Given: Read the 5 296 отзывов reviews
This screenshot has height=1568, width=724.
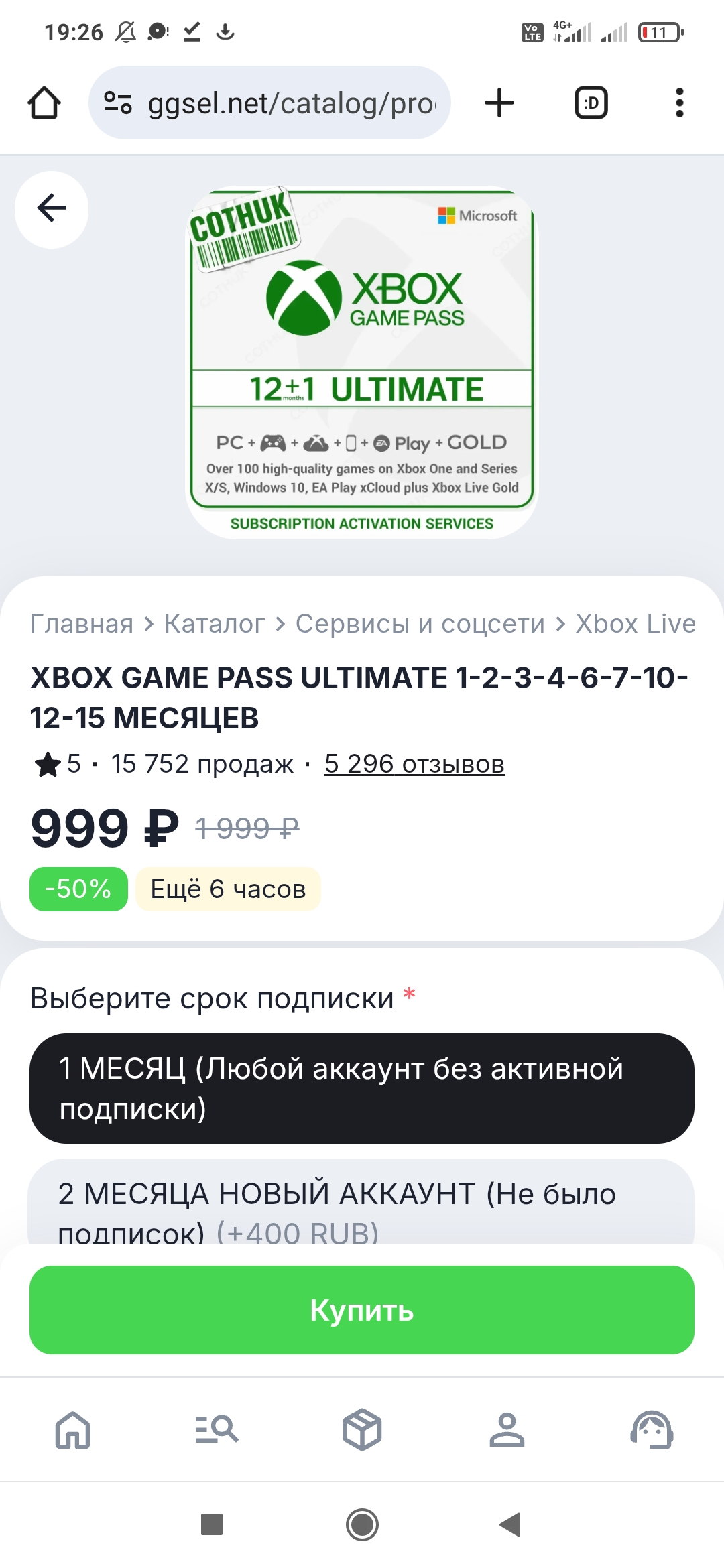Looking at the screenshot, I should pyautogui.click(x=414, y=764).
